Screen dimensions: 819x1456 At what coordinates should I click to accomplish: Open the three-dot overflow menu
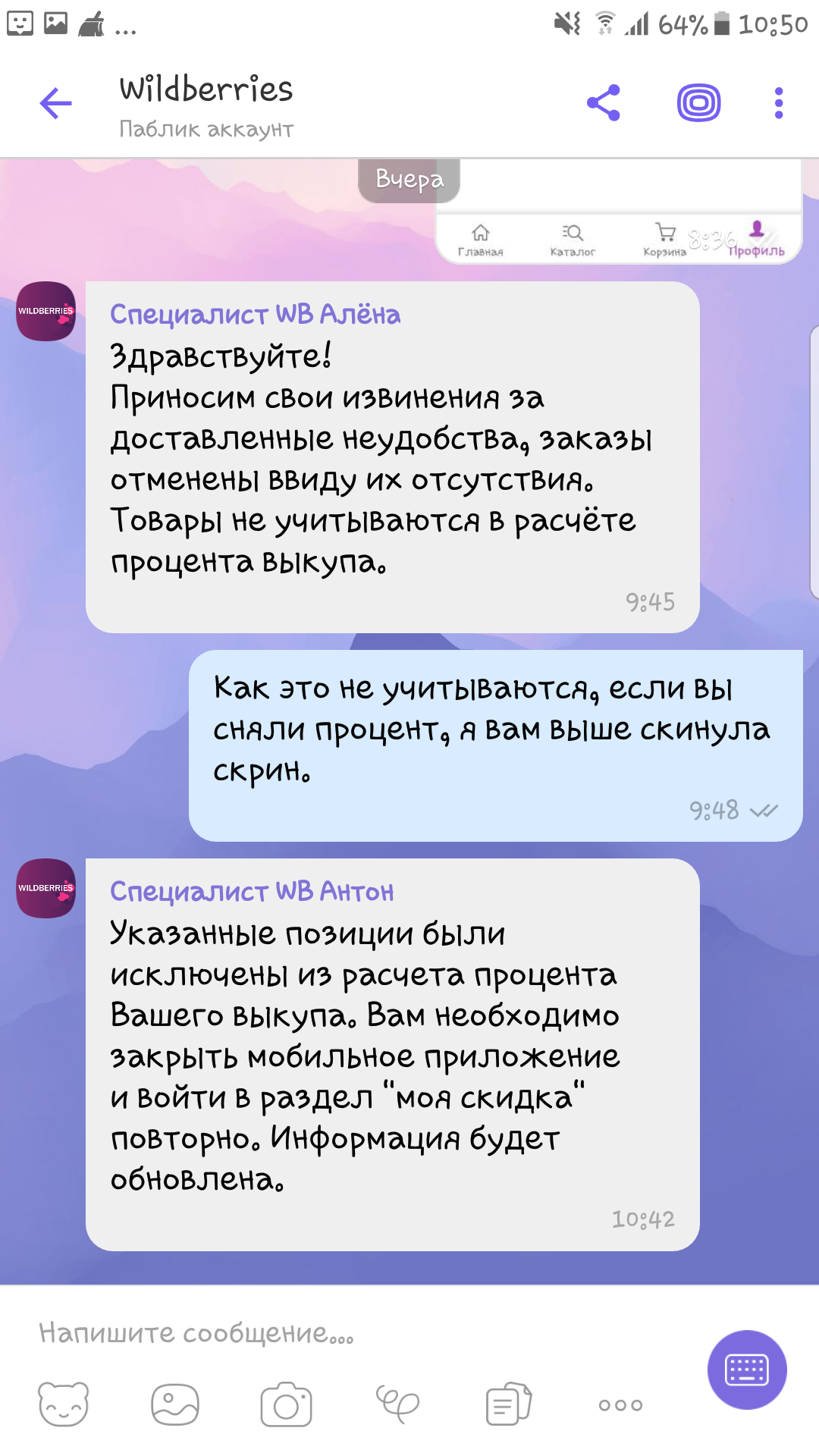[x=778, y=103]
